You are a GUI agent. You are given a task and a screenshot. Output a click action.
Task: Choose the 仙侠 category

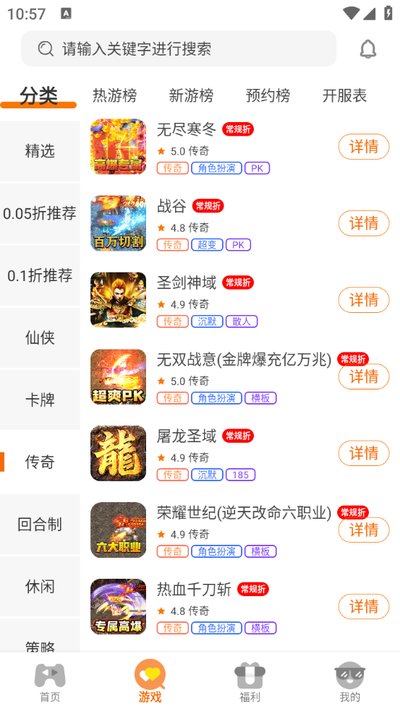pos(40,337)
